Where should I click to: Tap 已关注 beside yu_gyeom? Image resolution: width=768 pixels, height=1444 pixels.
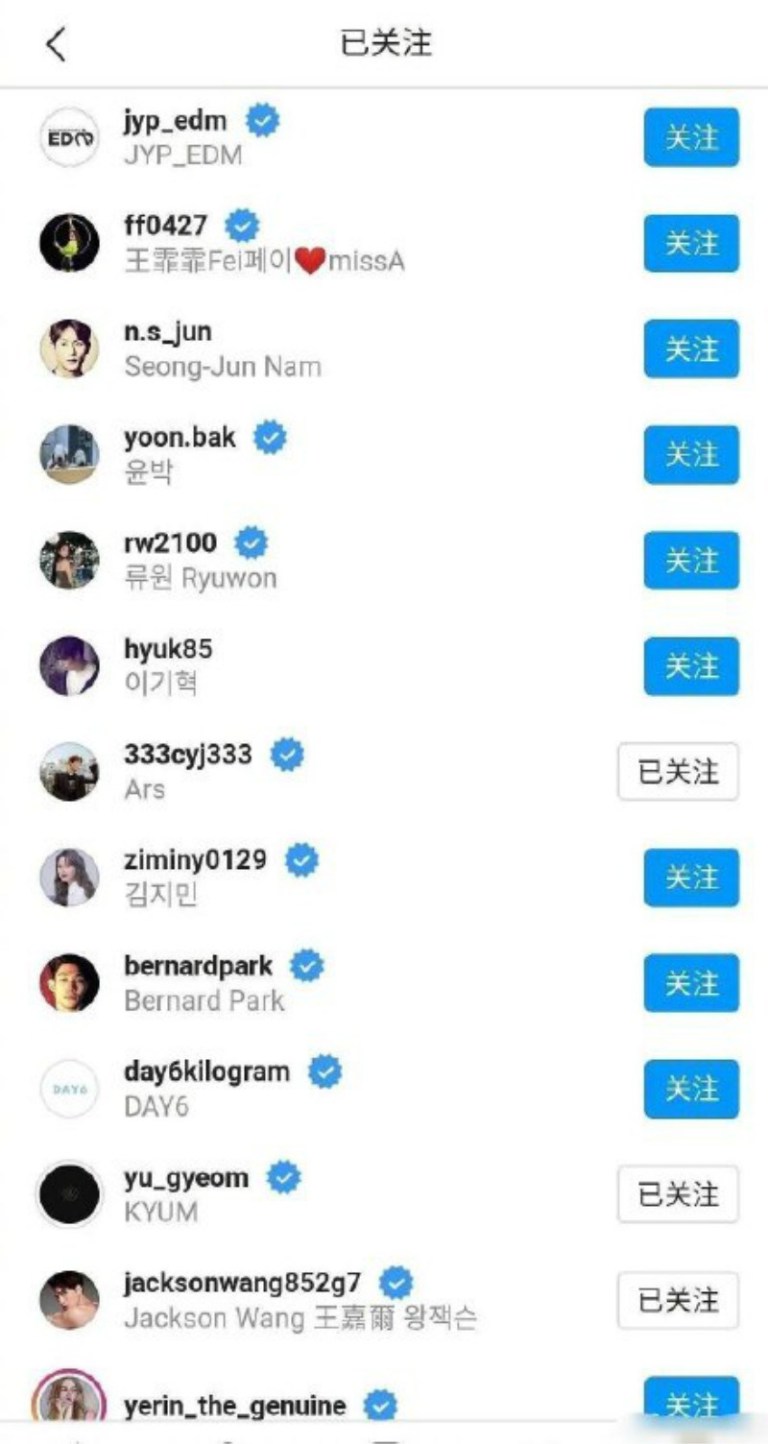pyautogui.click(x=678, y=1194)
